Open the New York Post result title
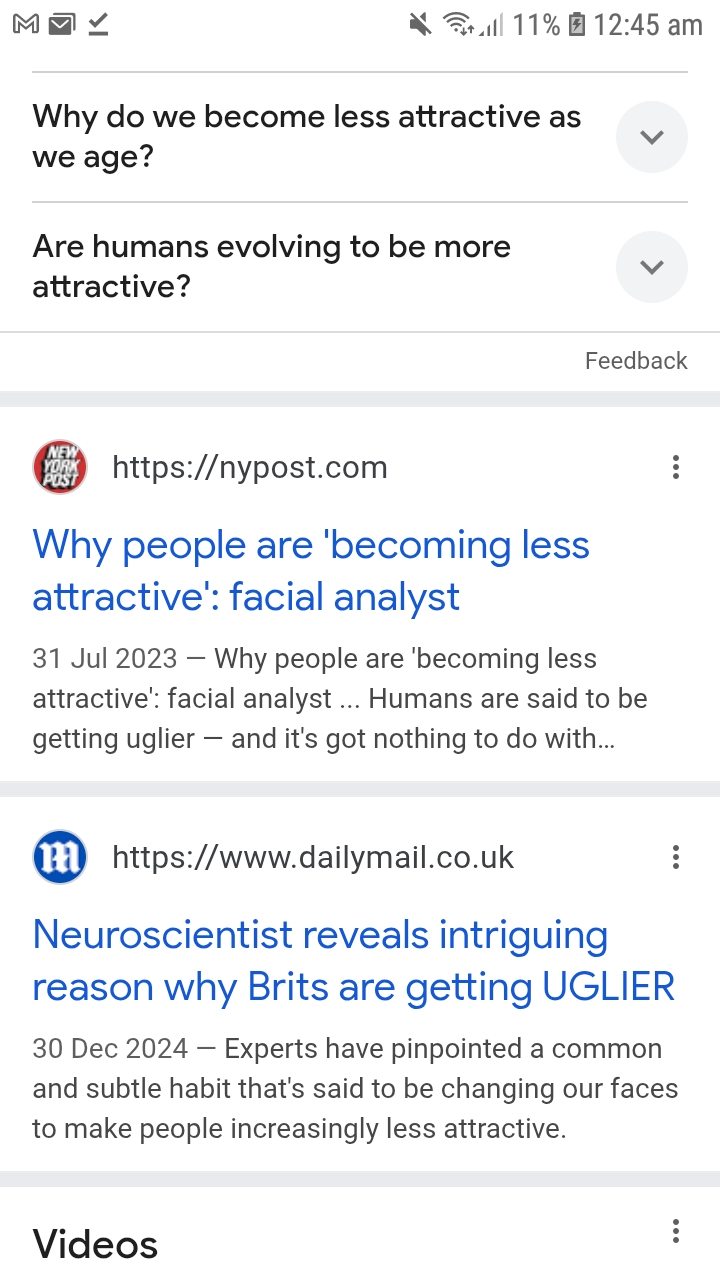The image size is (720, 1280). coord(311,571)
